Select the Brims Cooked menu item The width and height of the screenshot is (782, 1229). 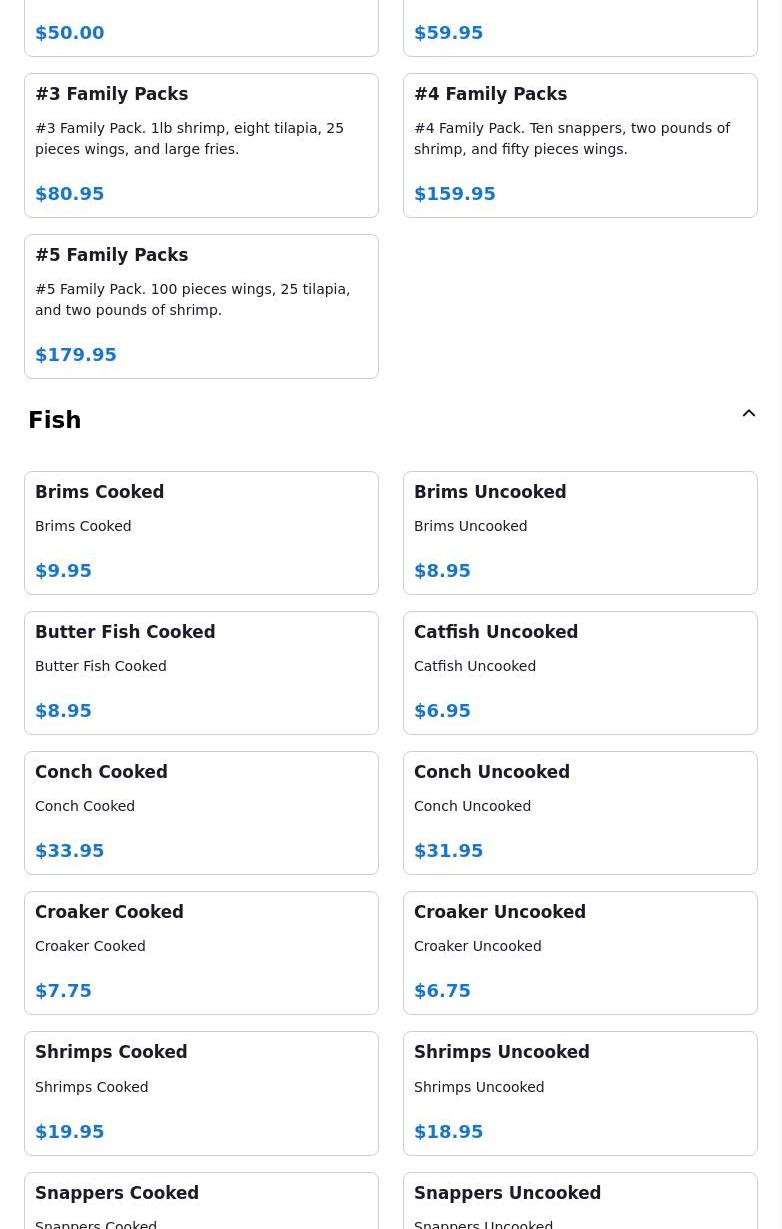click(201, 532)
